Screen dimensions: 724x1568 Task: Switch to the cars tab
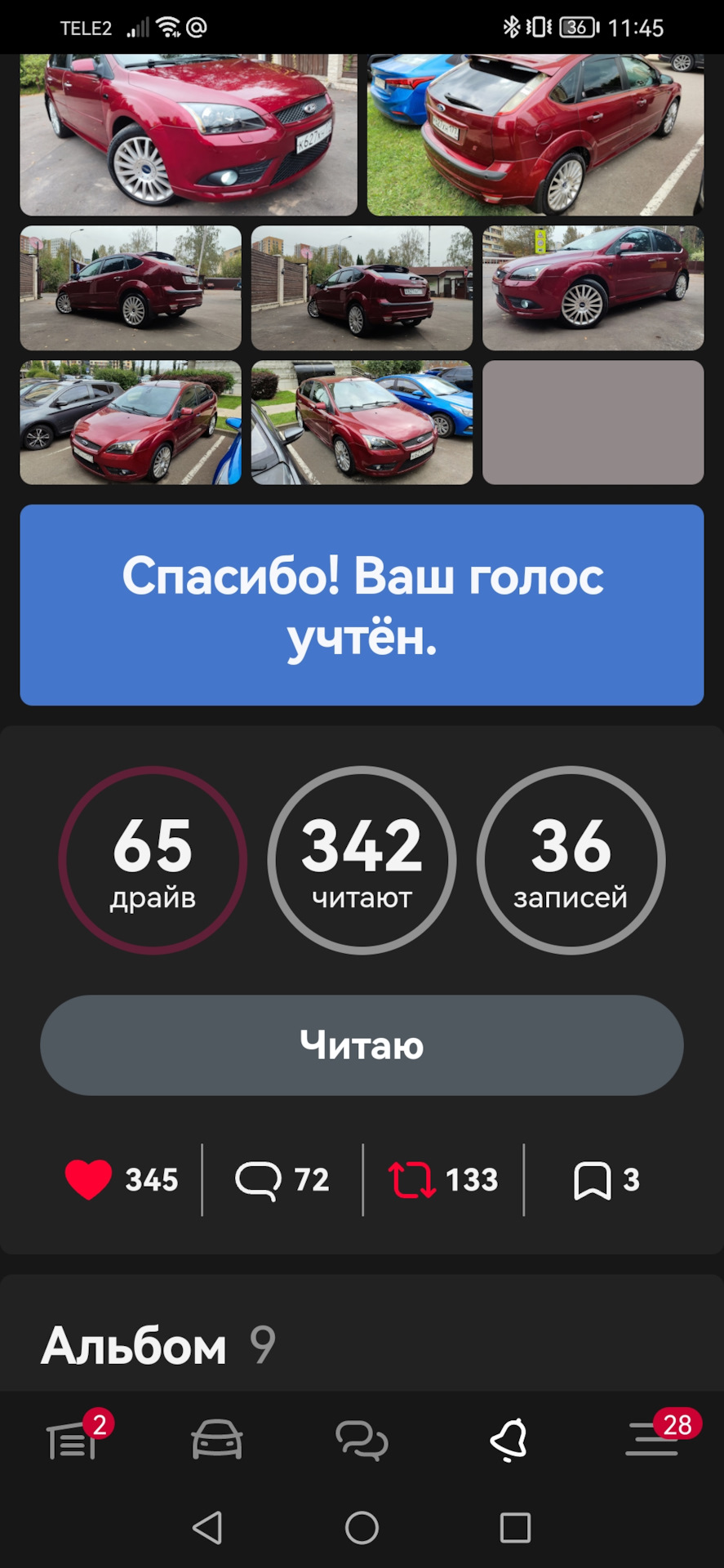(x=216, y=1441)
